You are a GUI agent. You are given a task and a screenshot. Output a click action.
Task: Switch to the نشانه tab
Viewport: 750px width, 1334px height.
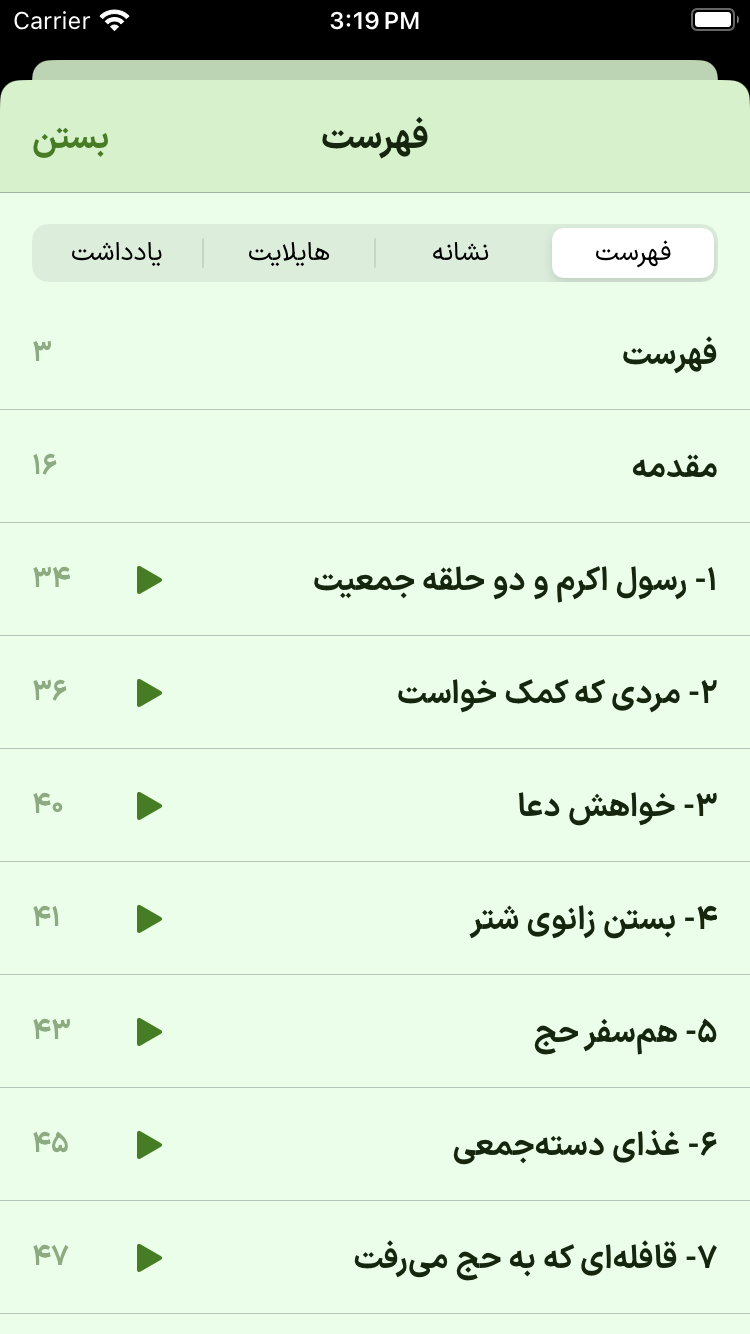pyautogui.click(x=462, y=253)
